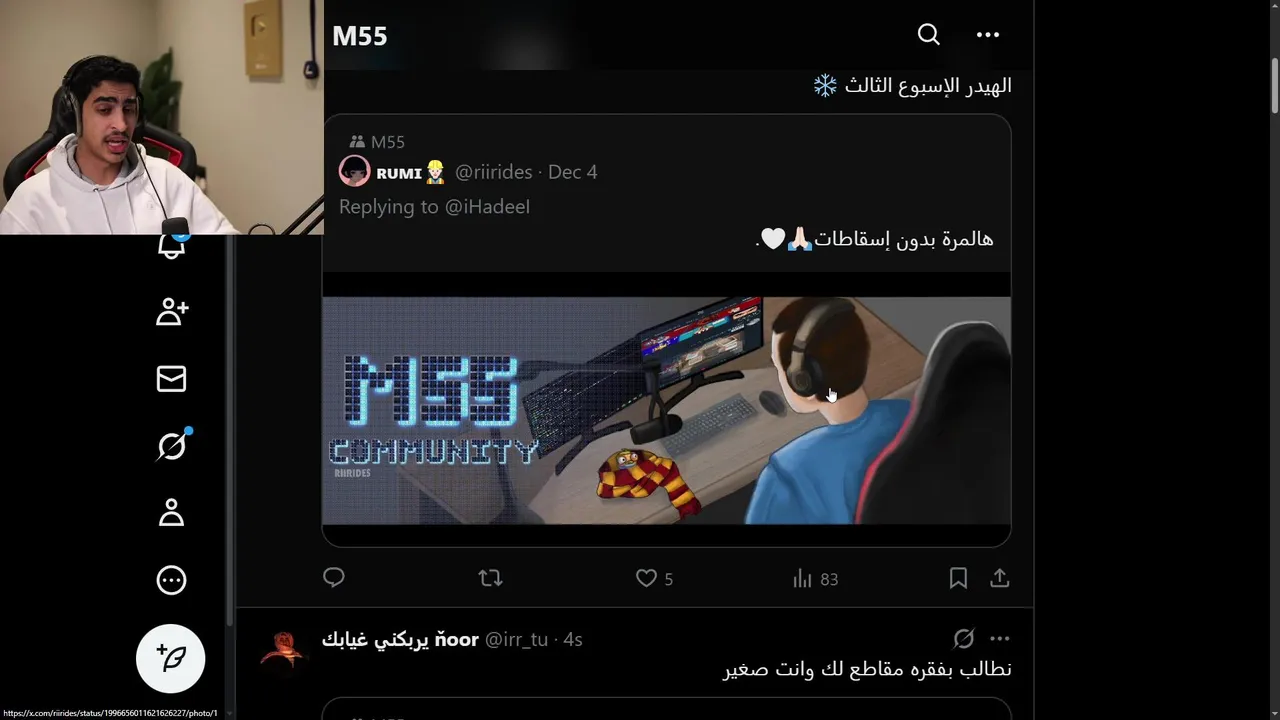
Task: Go to the profile page icon
Action: point(171,513)
